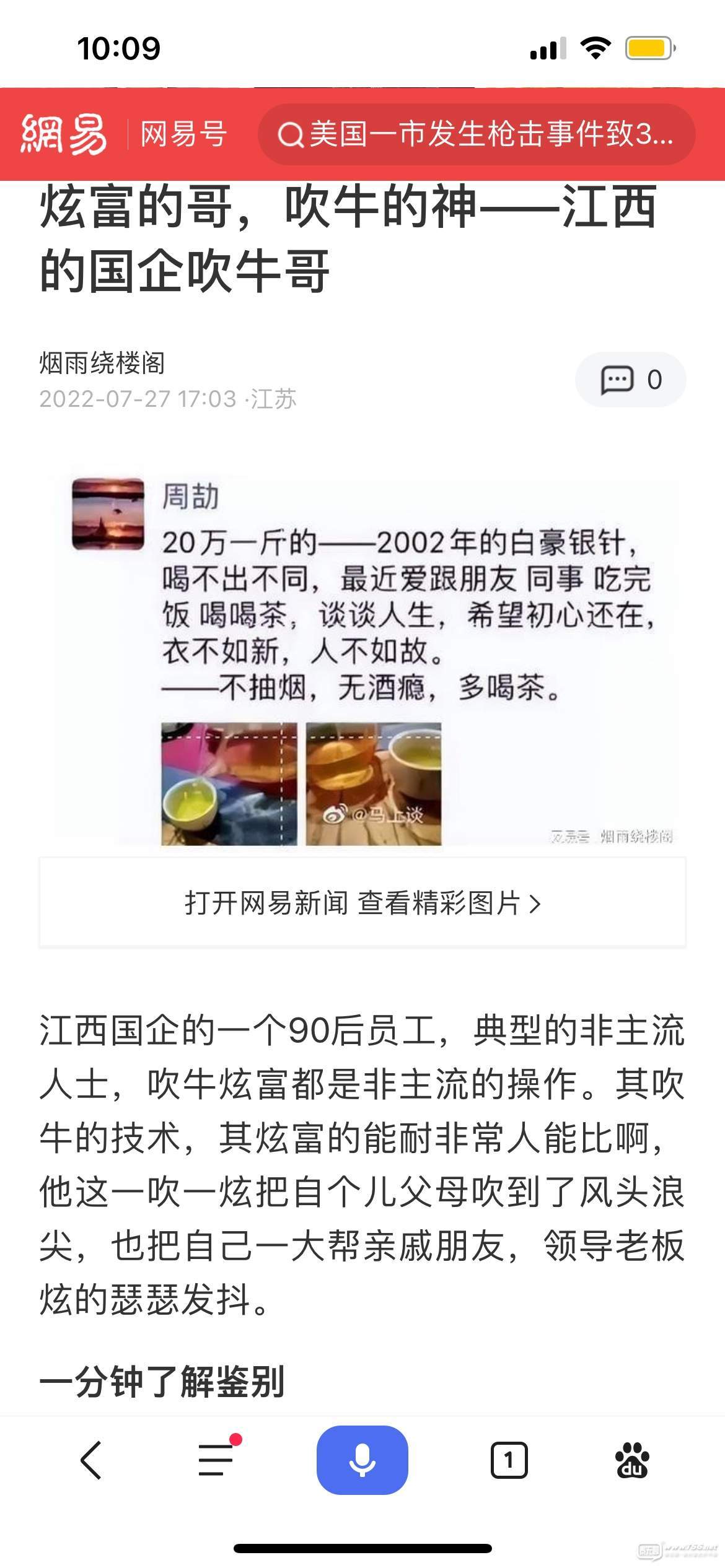Viewport: 725px width, 1568px height.
Task: Go to the Baidu home paw icon
Action: pos(632,1460)
